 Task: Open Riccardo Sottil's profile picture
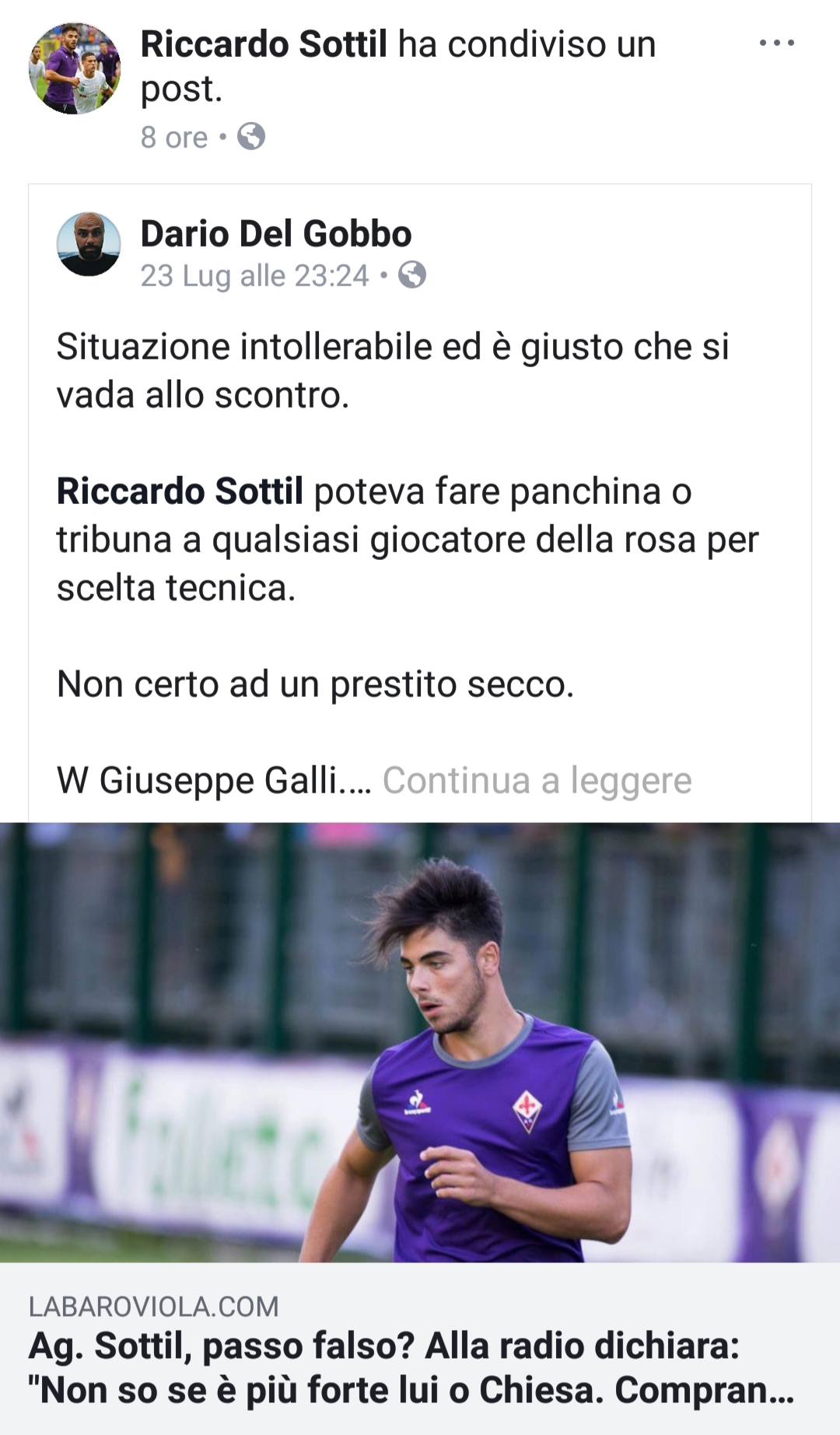(x=75, y=68)
